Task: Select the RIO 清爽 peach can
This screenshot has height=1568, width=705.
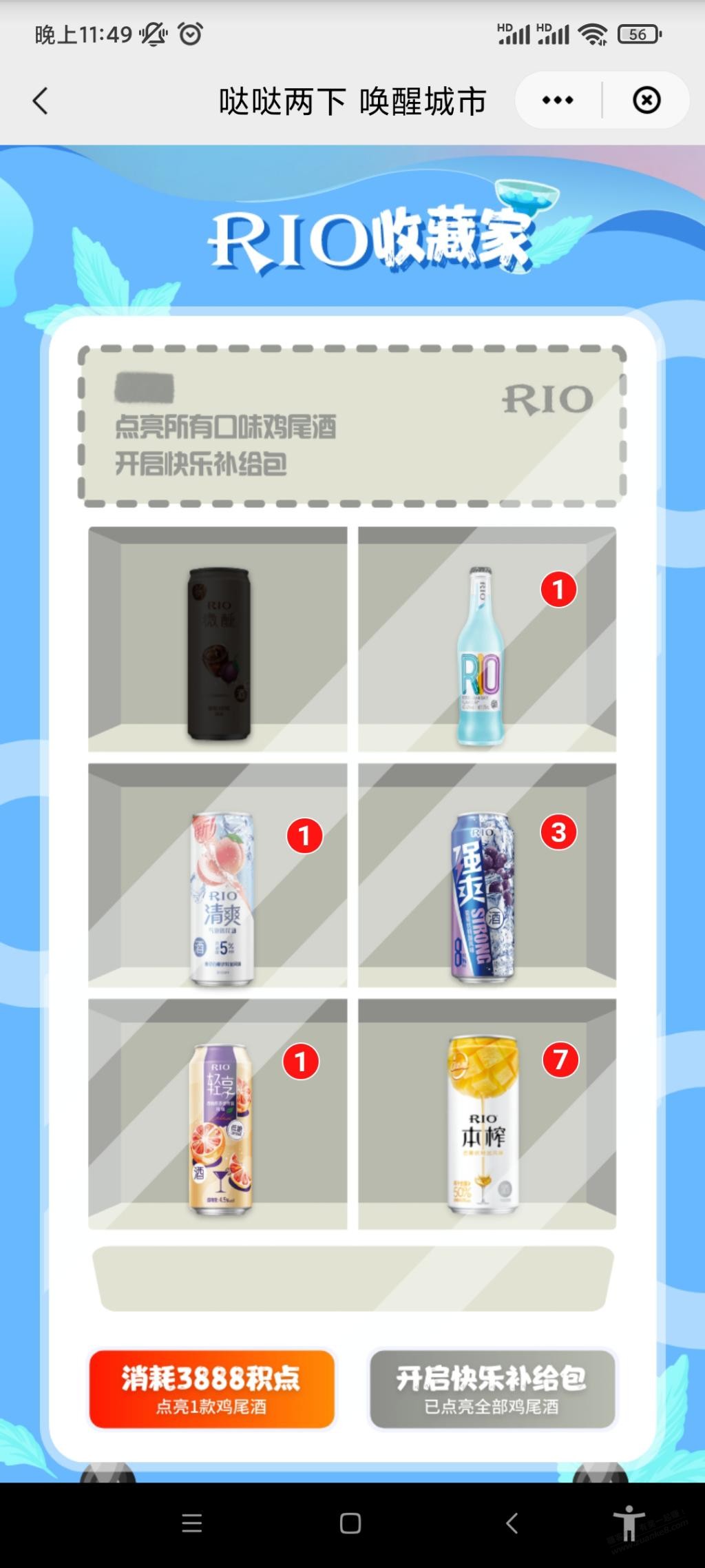Action: 222,898
